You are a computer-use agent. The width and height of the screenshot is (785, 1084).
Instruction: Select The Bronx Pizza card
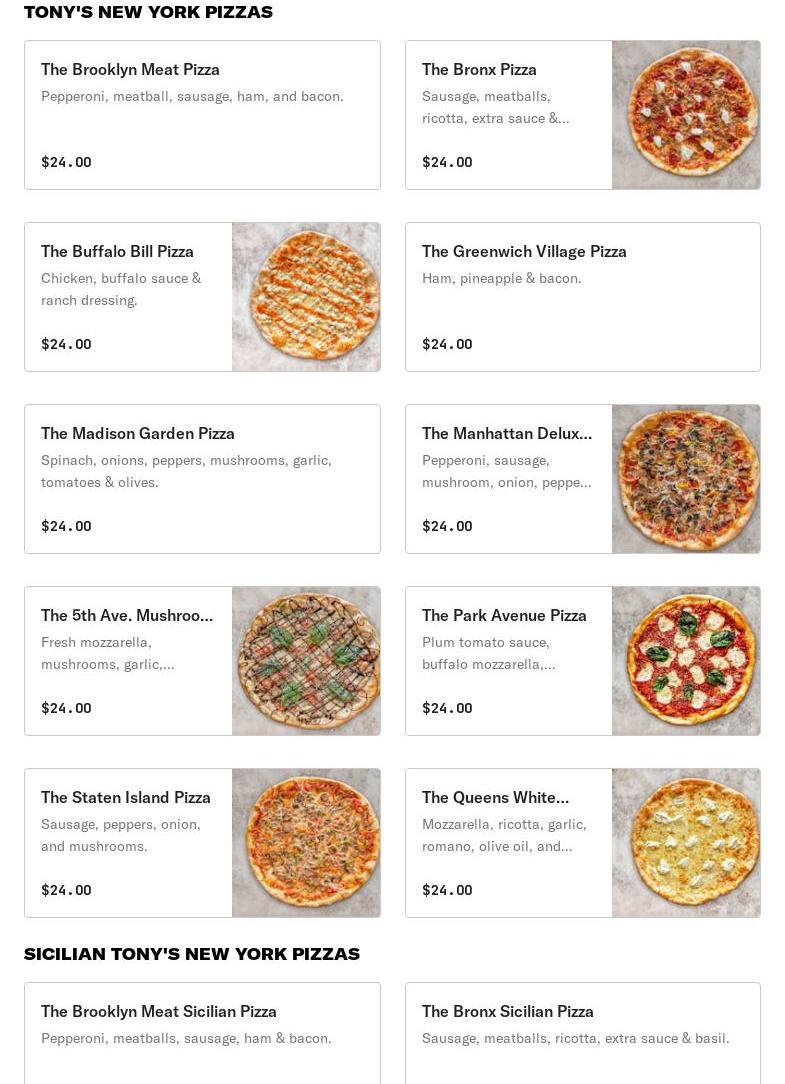pyautogui.click(x=582, y=115)
